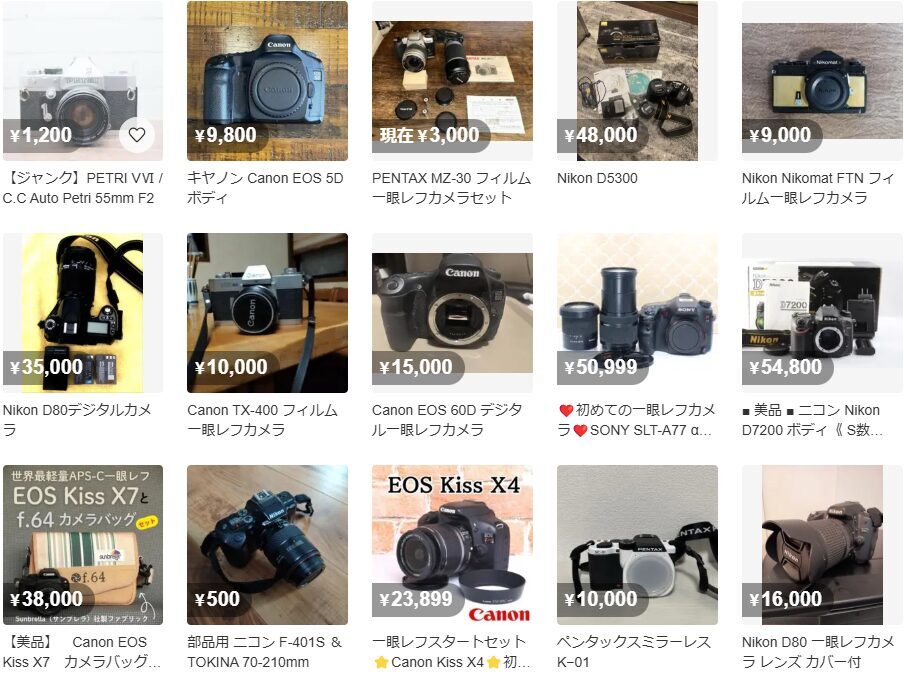Open the Nikon D80 digital camera at ¥35,000
This screenshot has width=904, height=684.
tap(82, 313)
